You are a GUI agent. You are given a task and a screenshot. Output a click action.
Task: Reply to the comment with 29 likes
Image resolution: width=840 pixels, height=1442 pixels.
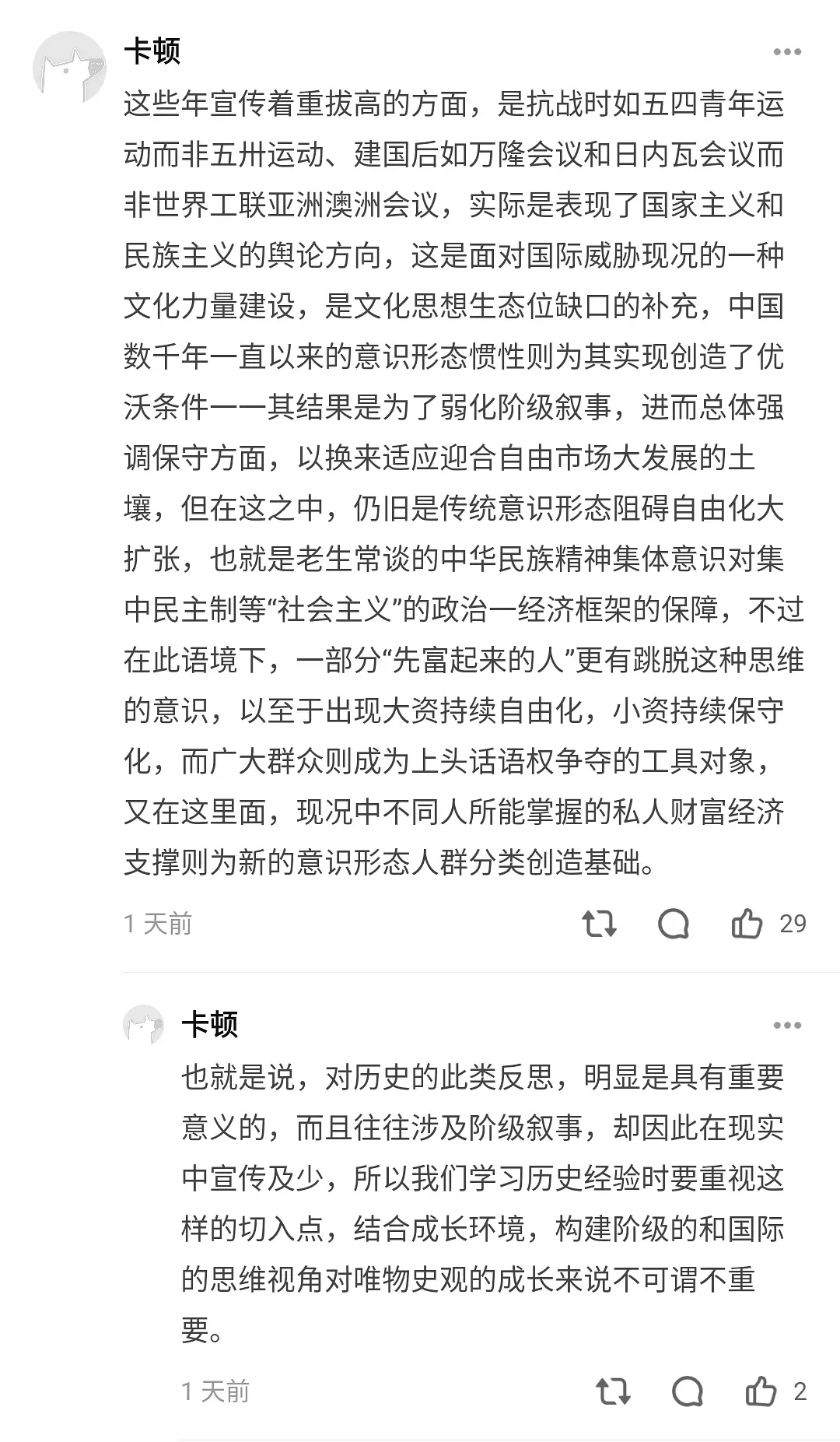coord(674,924)
